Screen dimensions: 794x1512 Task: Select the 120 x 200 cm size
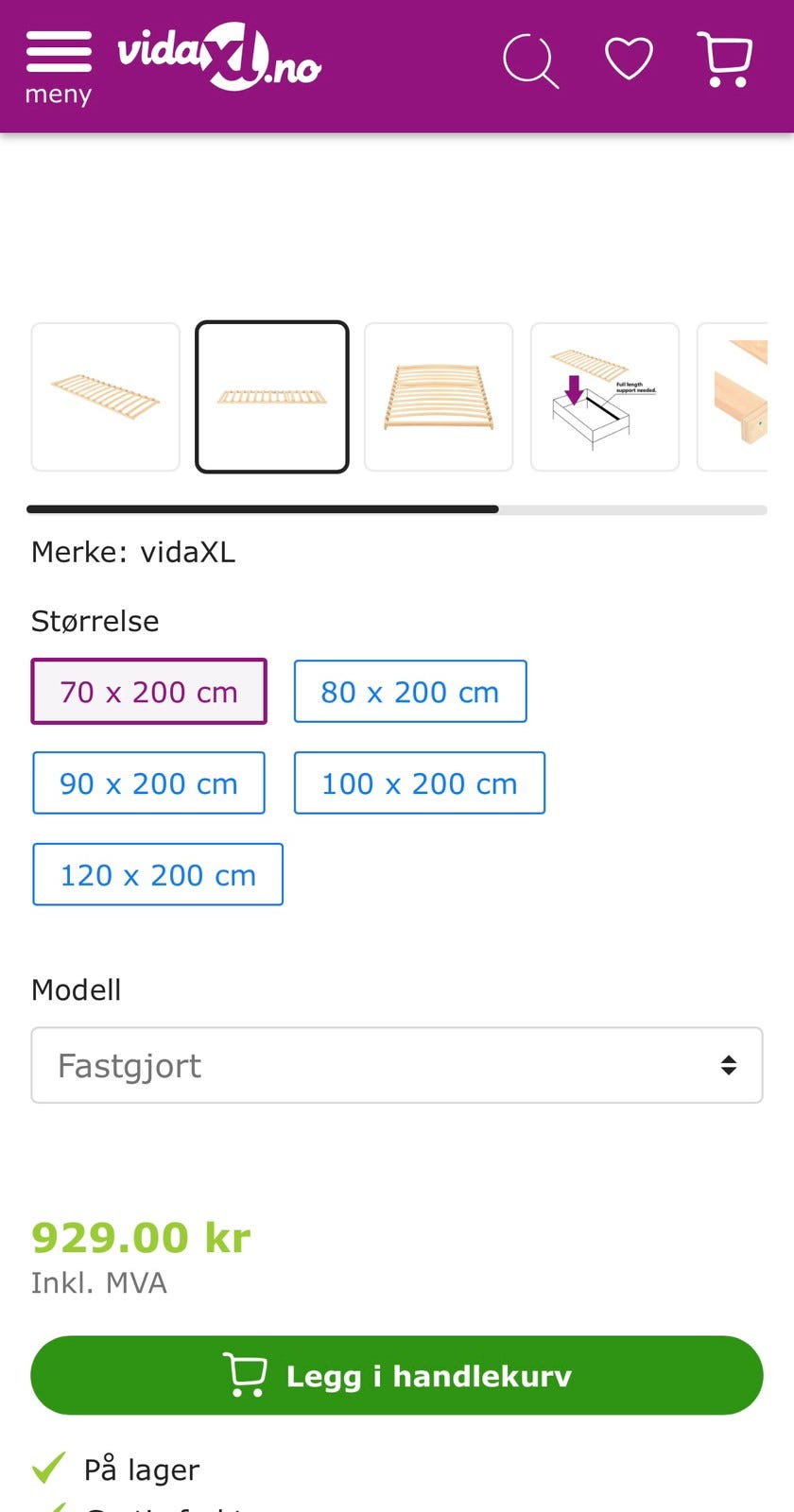158,874
